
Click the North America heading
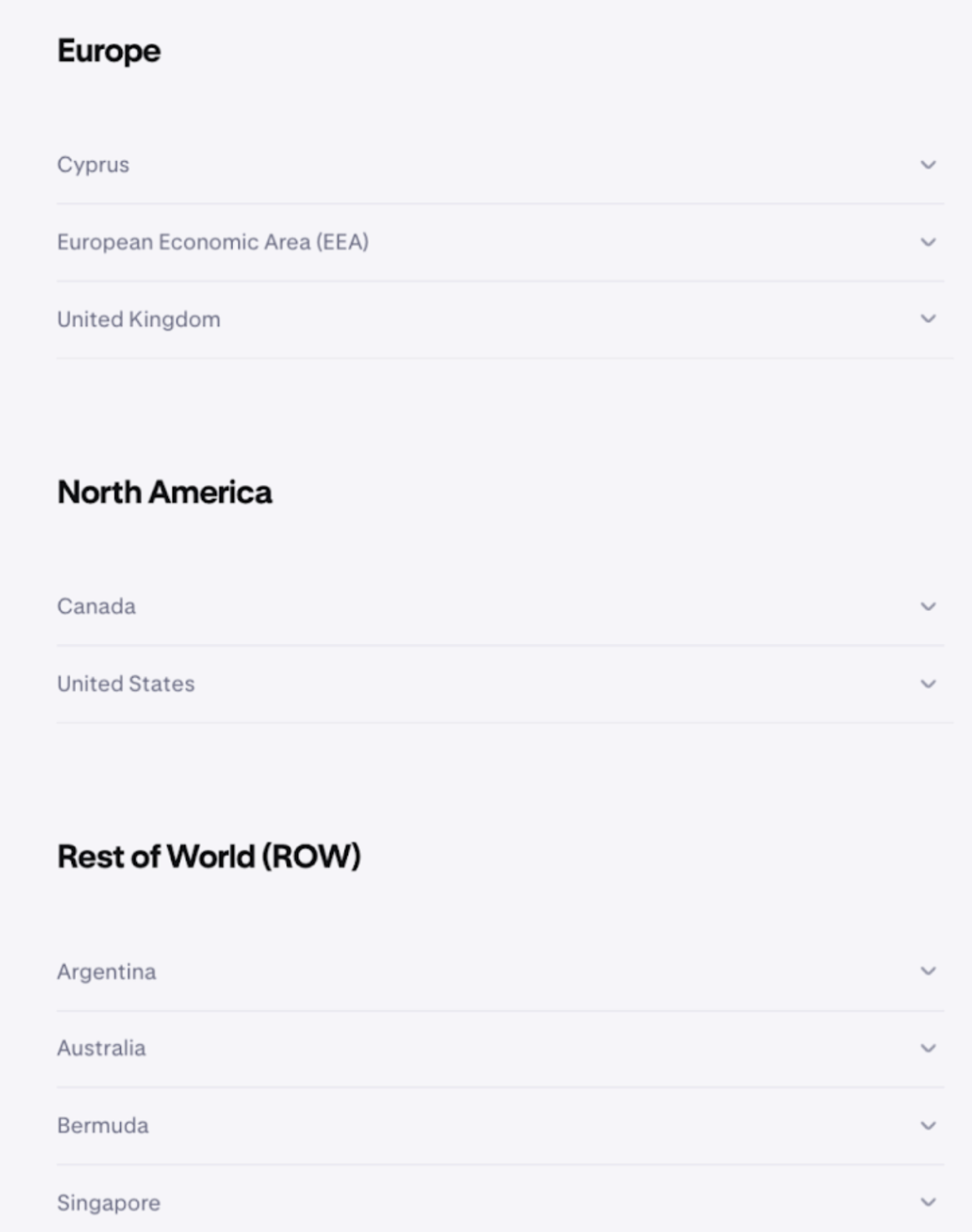[x=165, y=492]
